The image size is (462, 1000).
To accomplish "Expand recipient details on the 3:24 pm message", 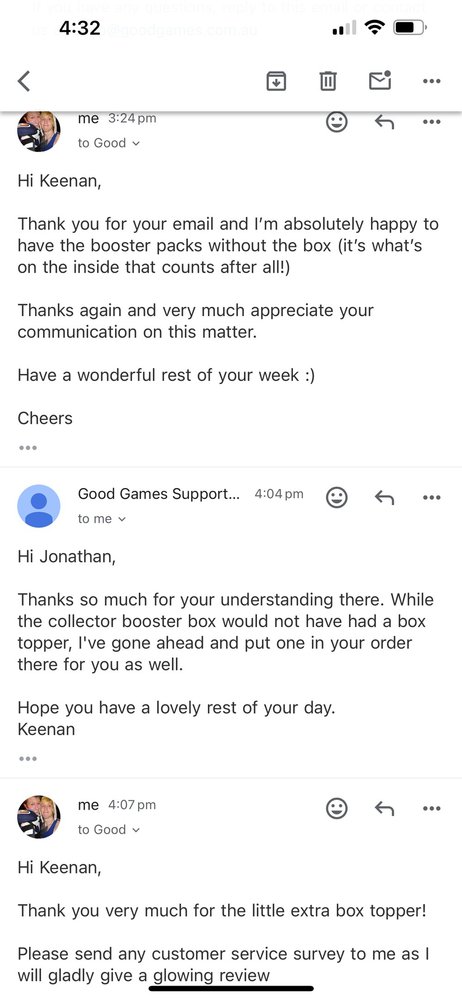I will coord(108,143).
